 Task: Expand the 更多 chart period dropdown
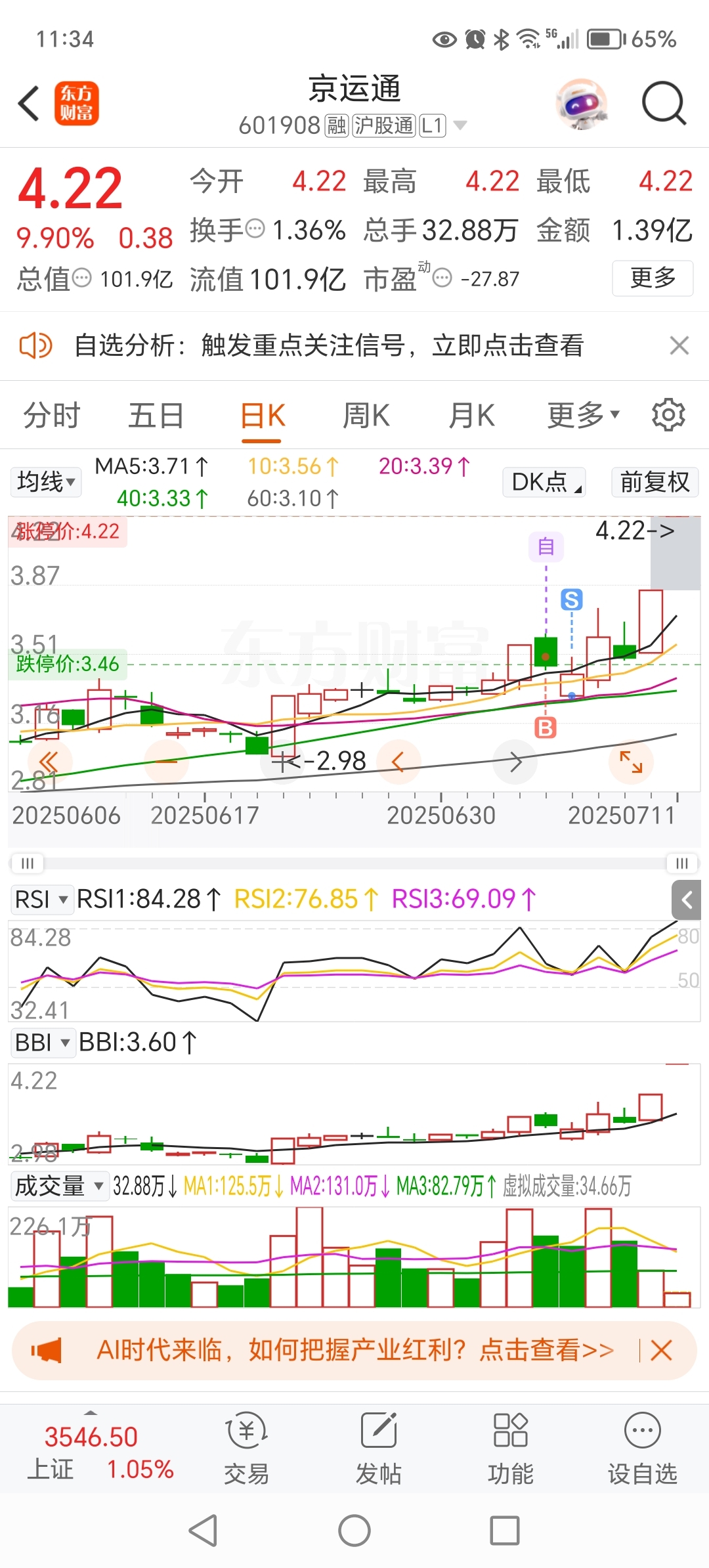[583, 415]
